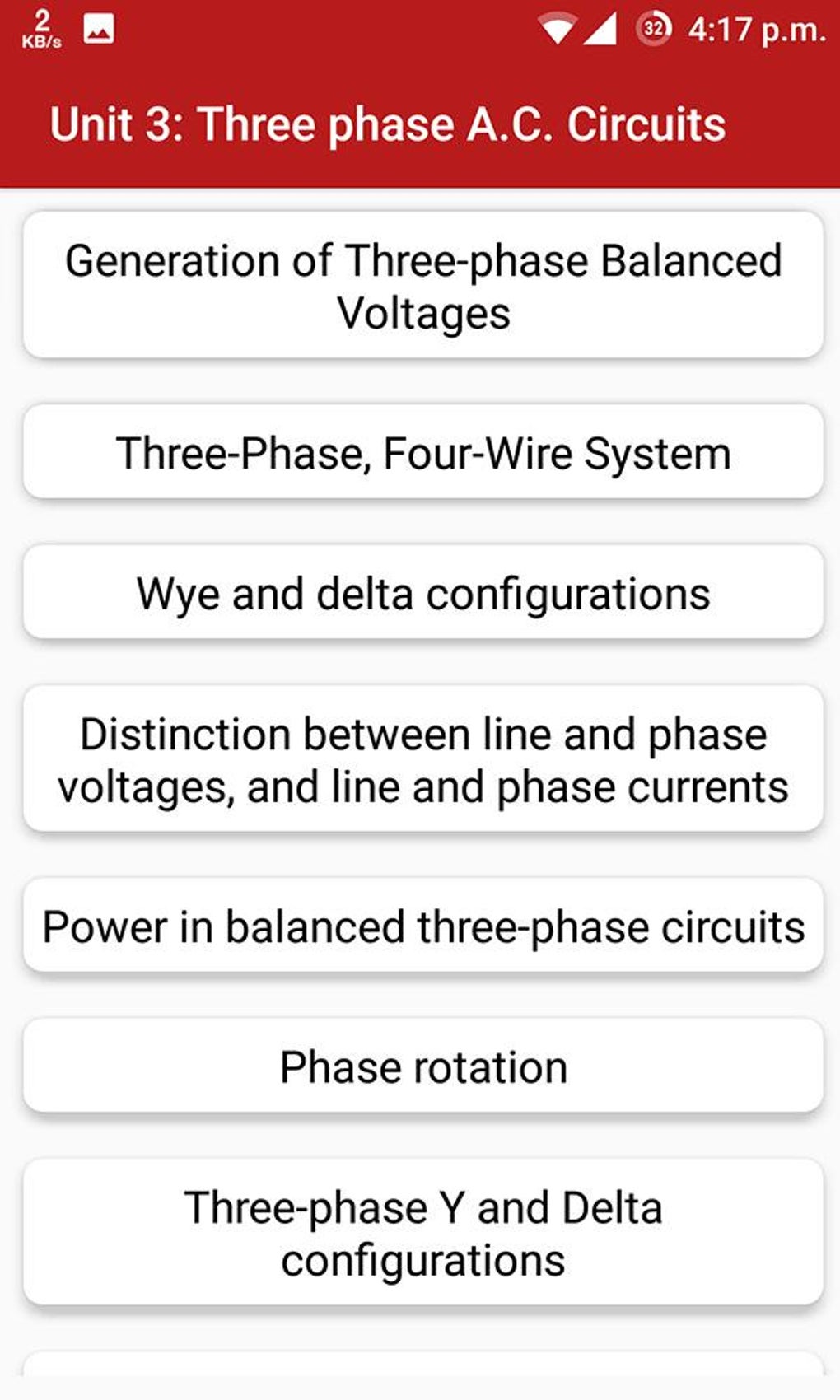Open "Wye and delta configurations"
Screen dimensions: 840x1400
[x=420, y=591]
